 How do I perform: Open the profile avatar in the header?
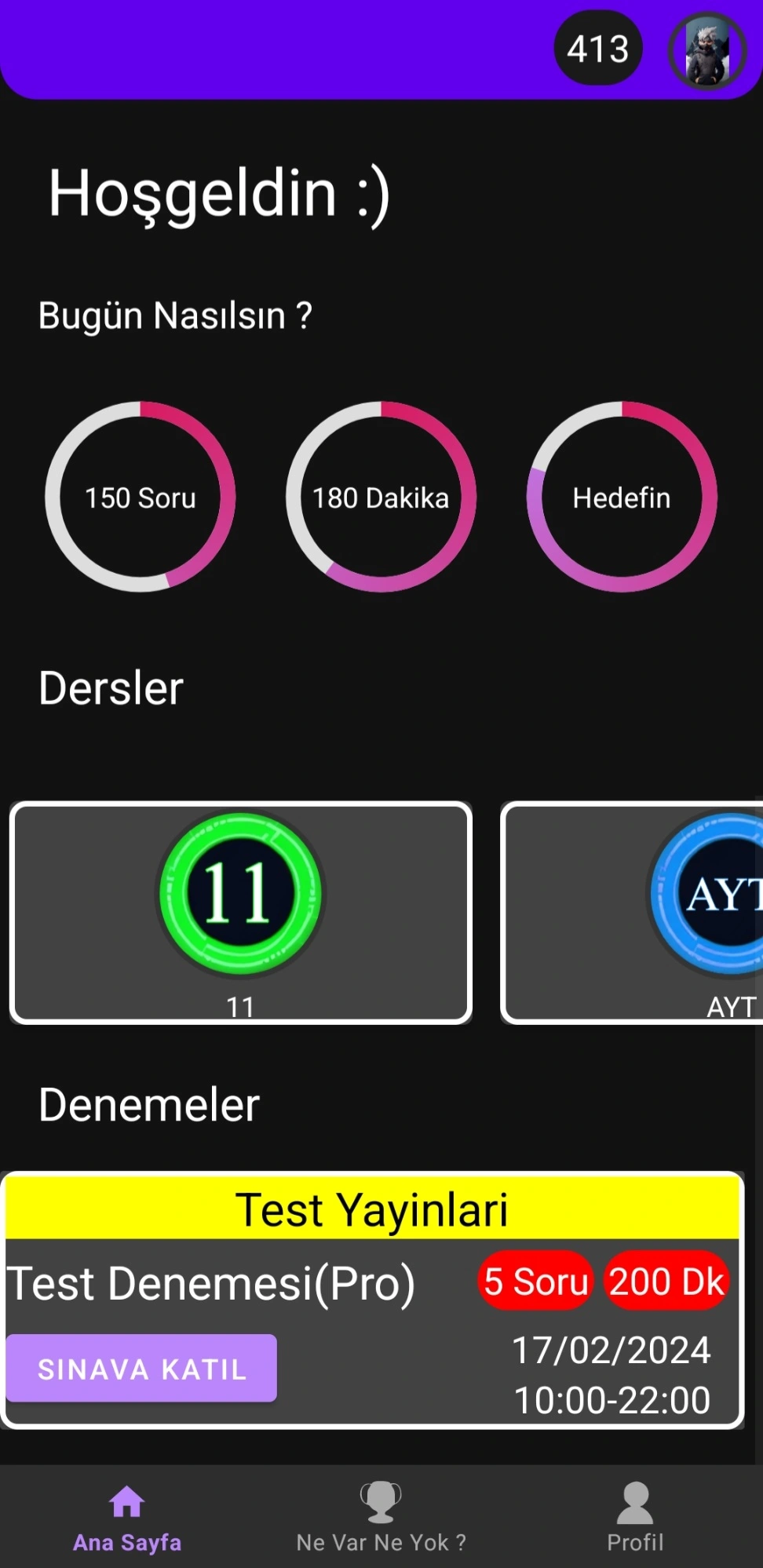point(707,50)
